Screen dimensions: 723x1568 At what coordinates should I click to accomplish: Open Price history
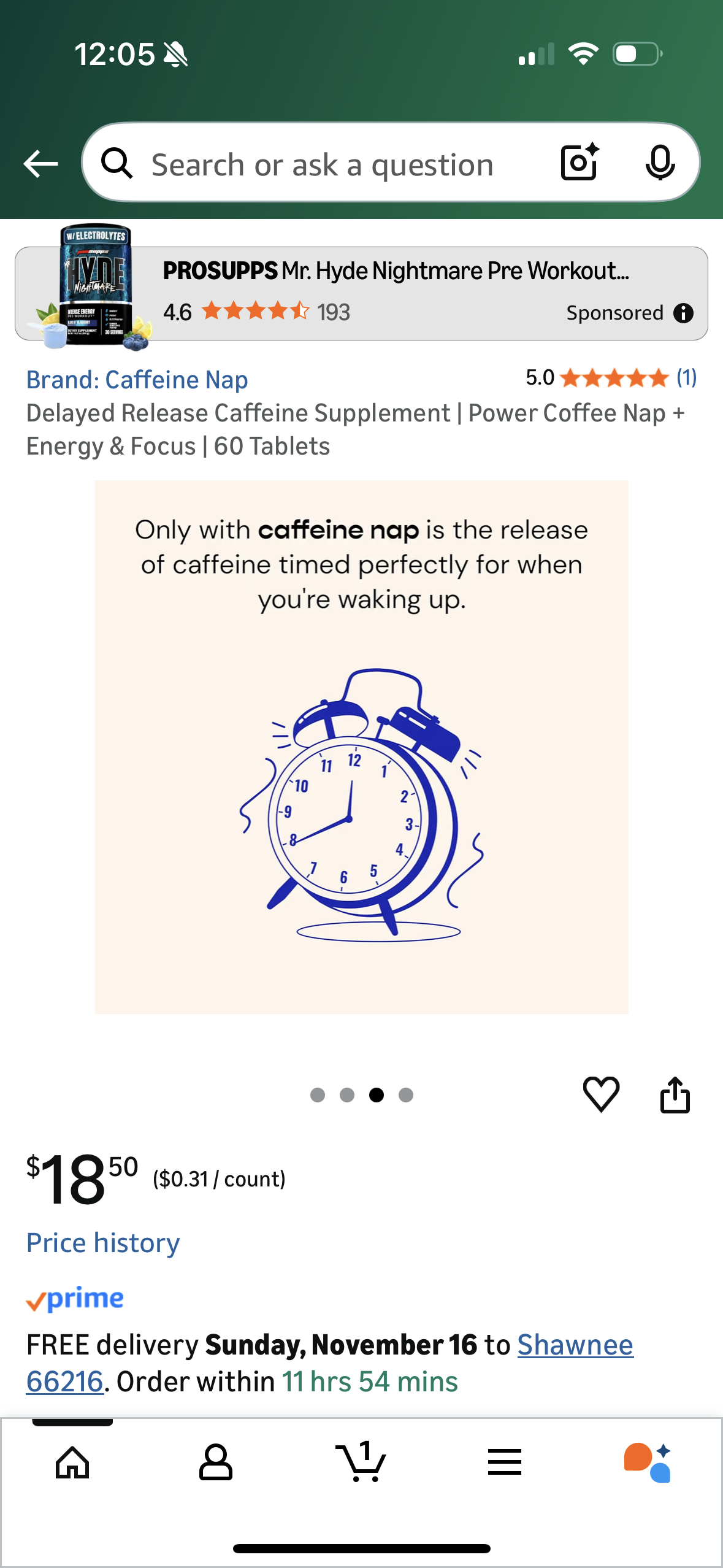click(103, 1243)
